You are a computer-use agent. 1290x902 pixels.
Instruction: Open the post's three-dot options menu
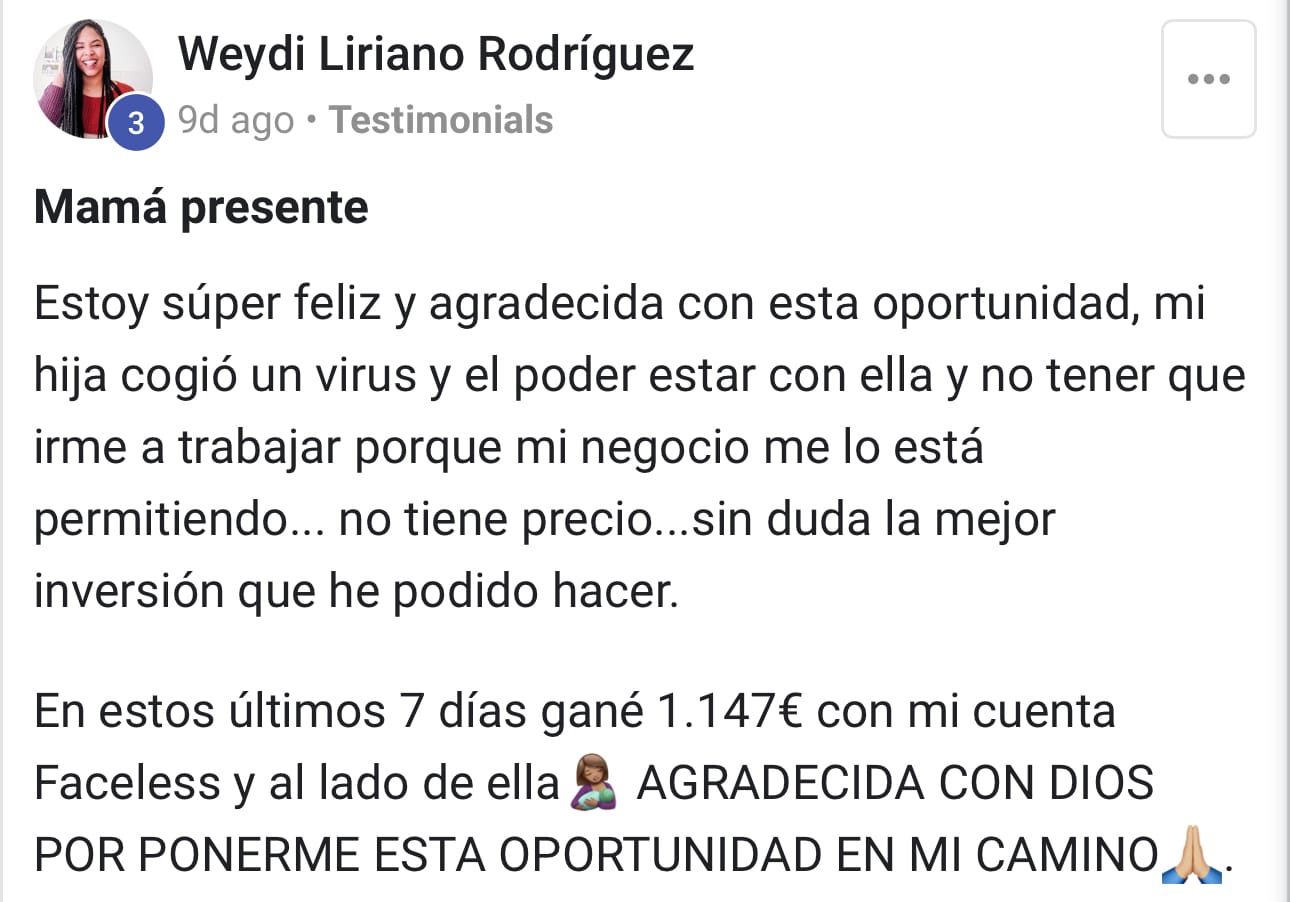click(1208, 79)
